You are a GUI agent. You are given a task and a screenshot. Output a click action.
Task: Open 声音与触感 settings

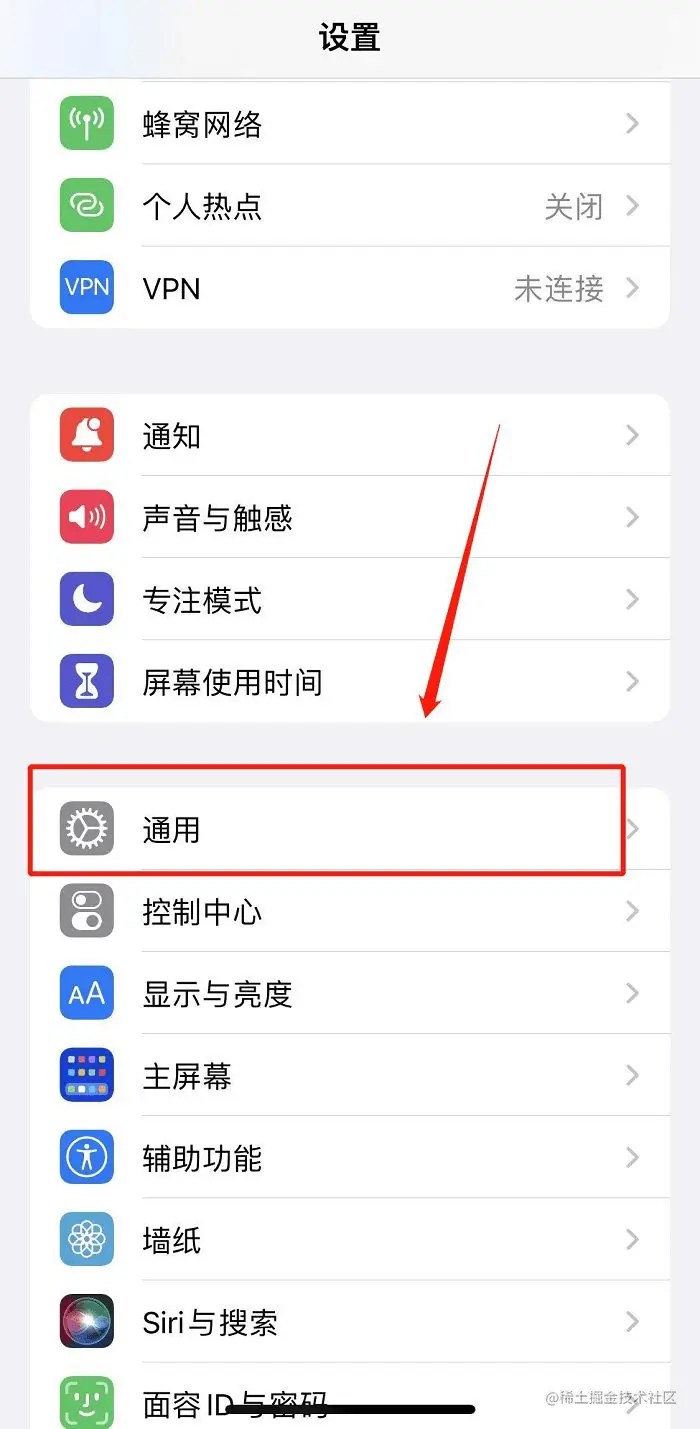click(x=350, y=518)
